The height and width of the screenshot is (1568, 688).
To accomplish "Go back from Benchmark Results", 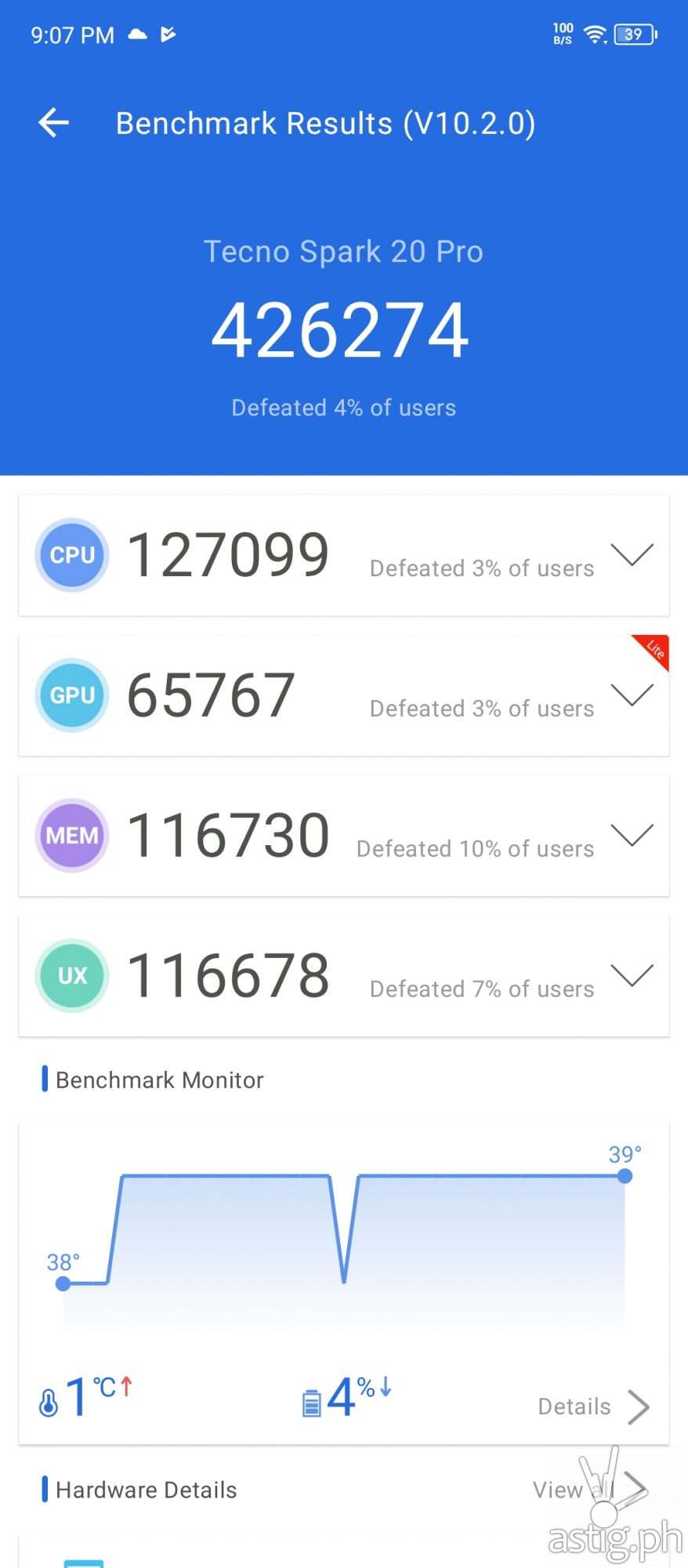I will (x=53, y=123).
